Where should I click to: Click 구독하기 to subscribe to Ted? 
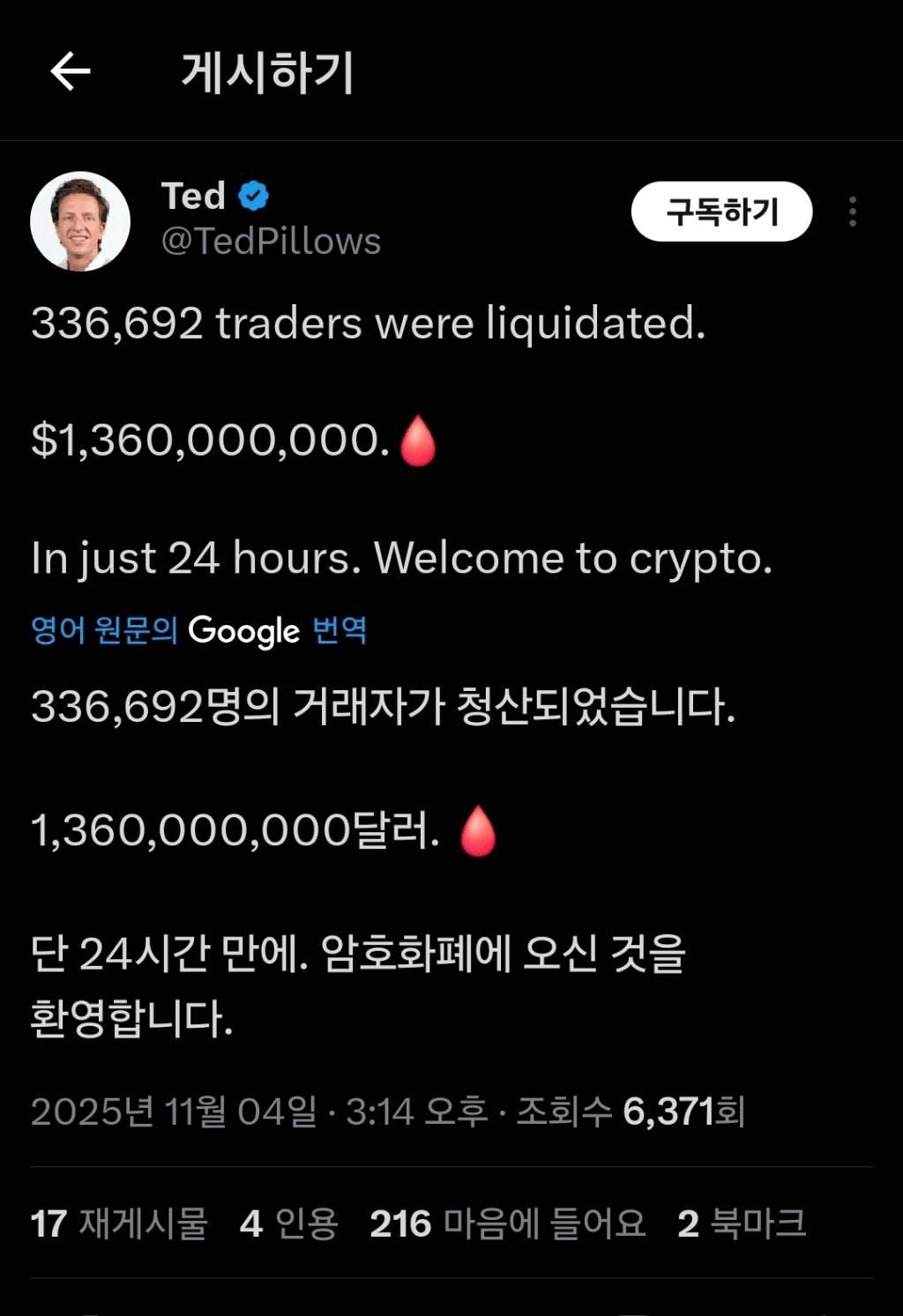click(722, 211)
